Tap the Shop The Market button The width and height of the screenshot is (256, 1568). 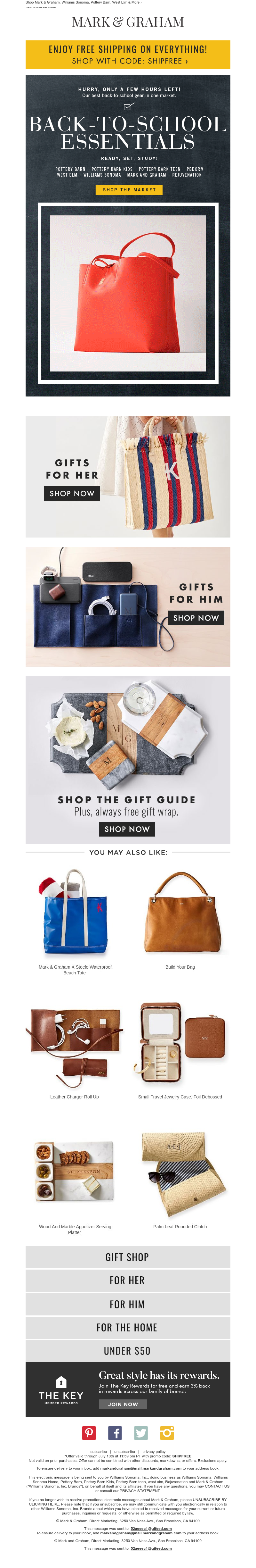[x=128, y=189]
